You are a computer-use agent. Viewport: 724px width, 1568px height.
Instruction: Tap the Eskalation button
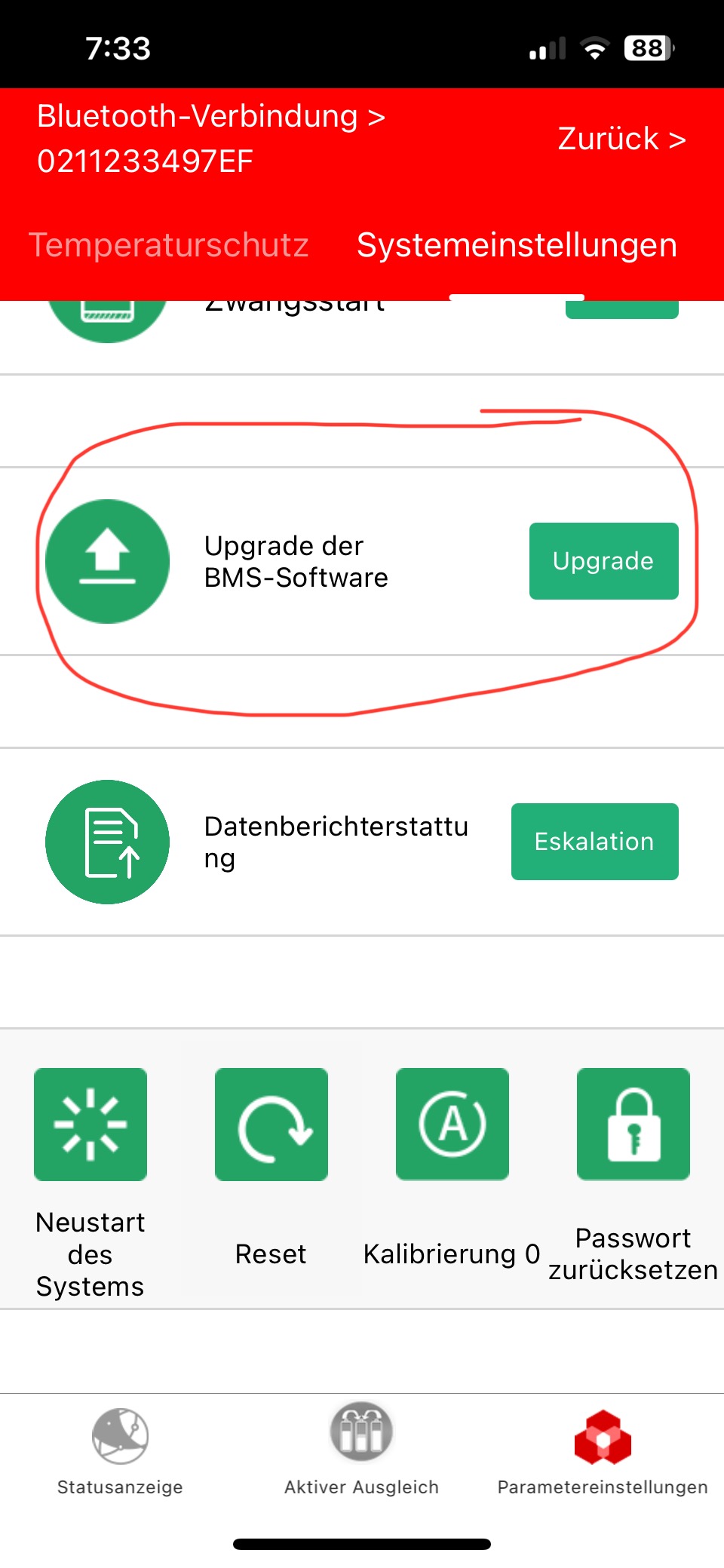pos(594,842)
